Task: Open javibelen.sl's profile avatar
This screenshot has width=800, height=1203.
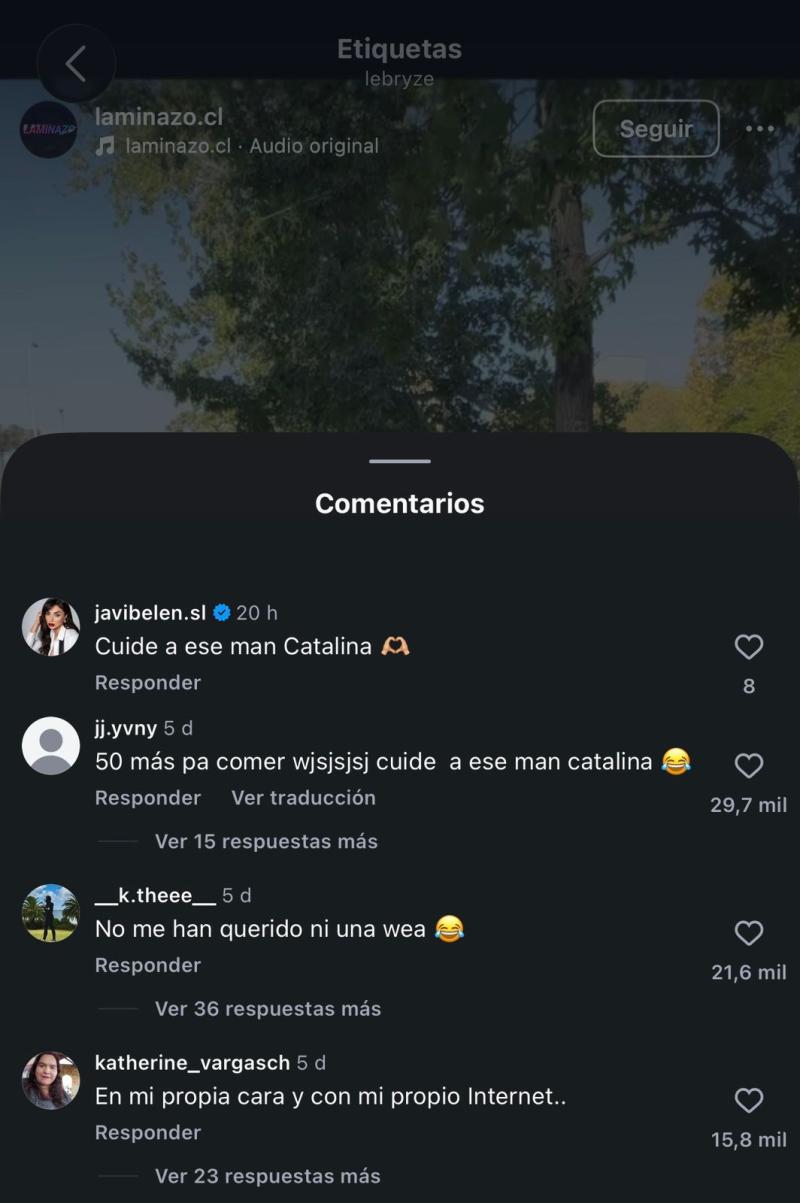Action: point(50,626)
